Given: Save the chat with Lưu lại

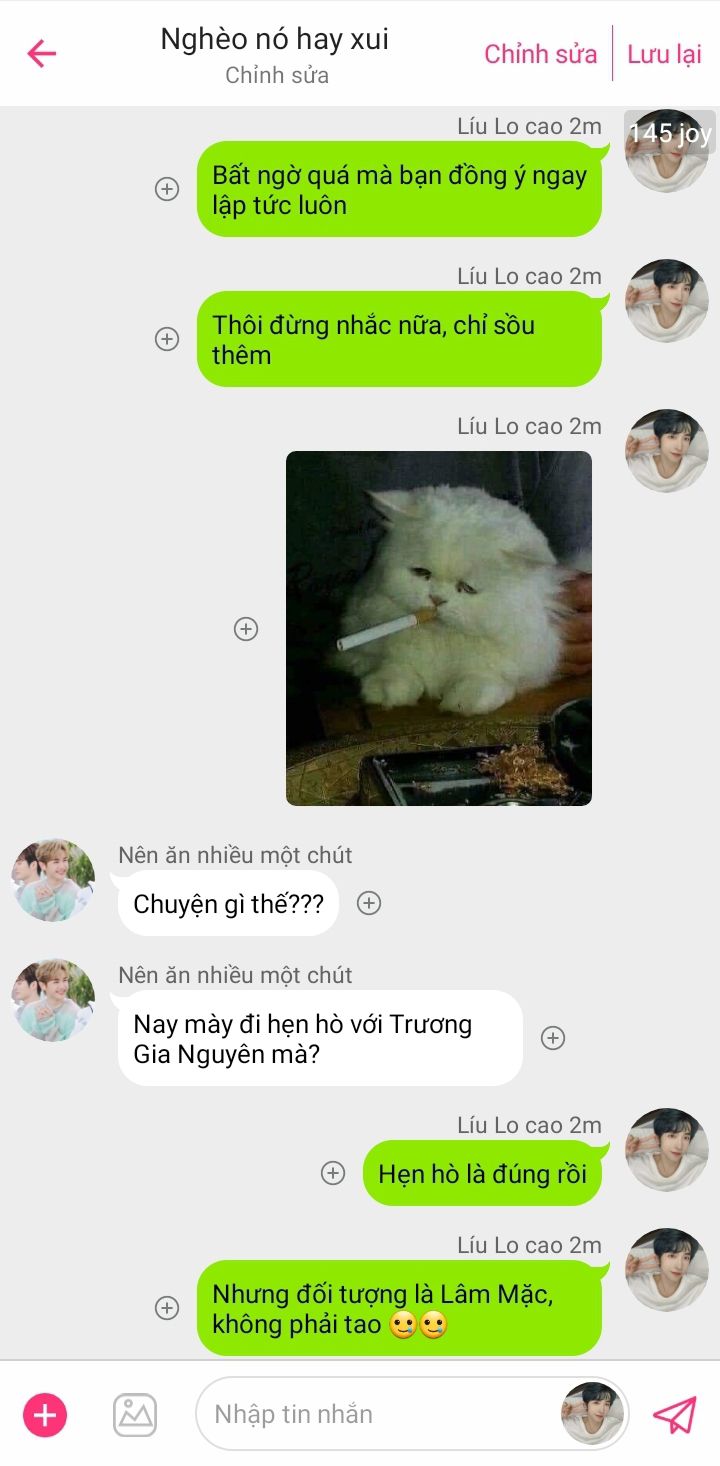Looking at the screenshot, I should pos(664,54).
